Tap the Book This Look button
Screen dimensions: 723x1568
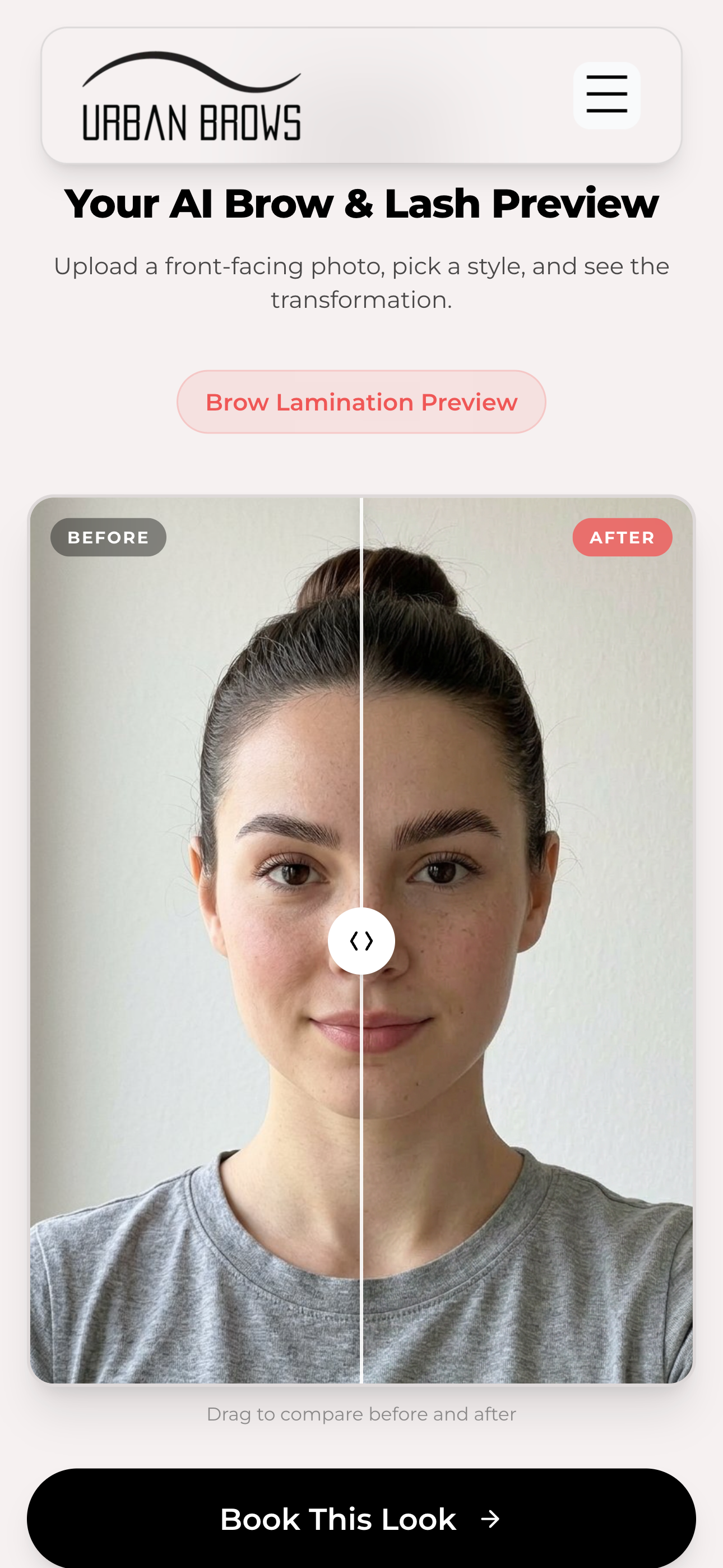[361, 1519]
